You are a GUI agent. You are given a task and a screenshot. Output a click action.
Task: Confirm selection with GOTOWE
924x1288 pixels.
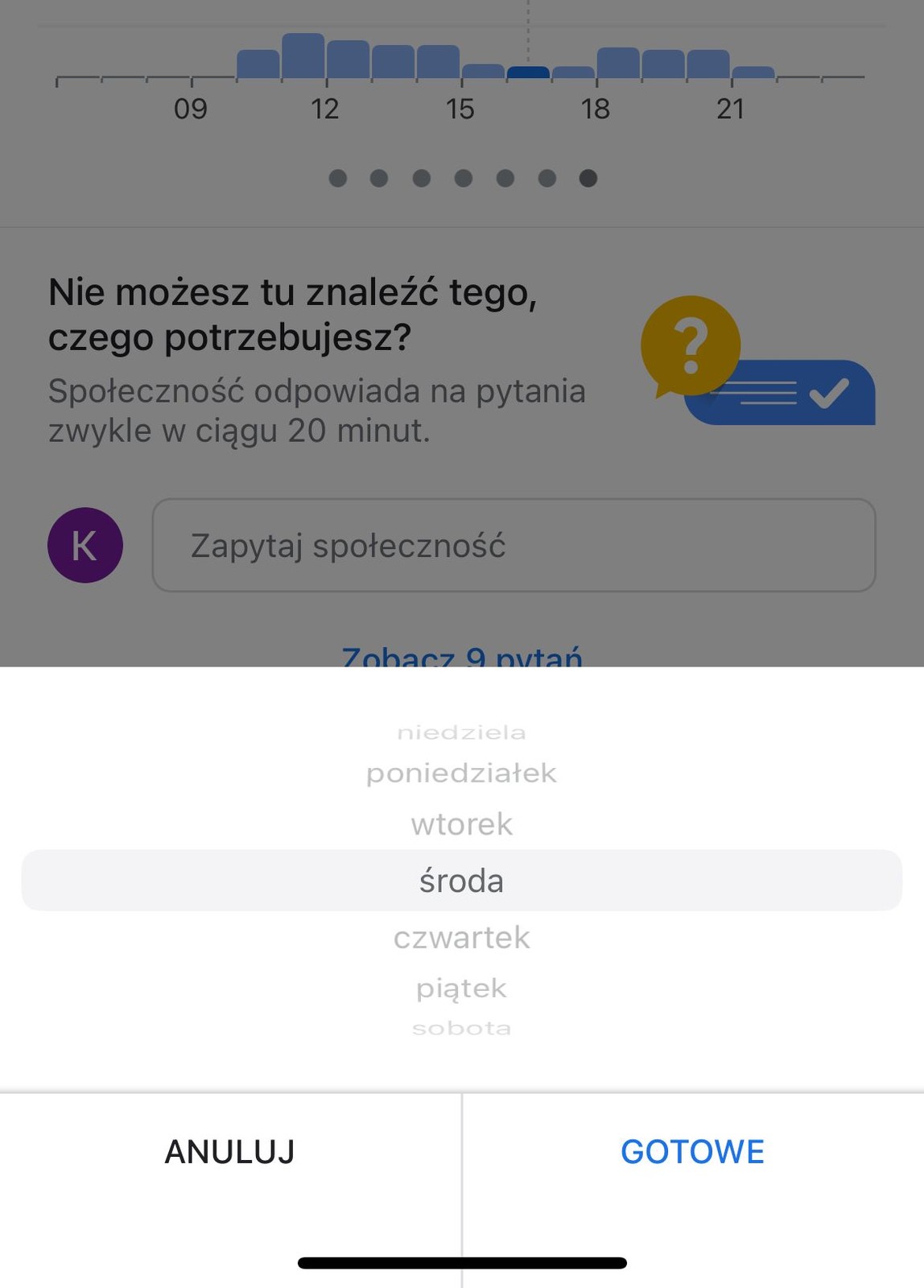click(692, 1151)
